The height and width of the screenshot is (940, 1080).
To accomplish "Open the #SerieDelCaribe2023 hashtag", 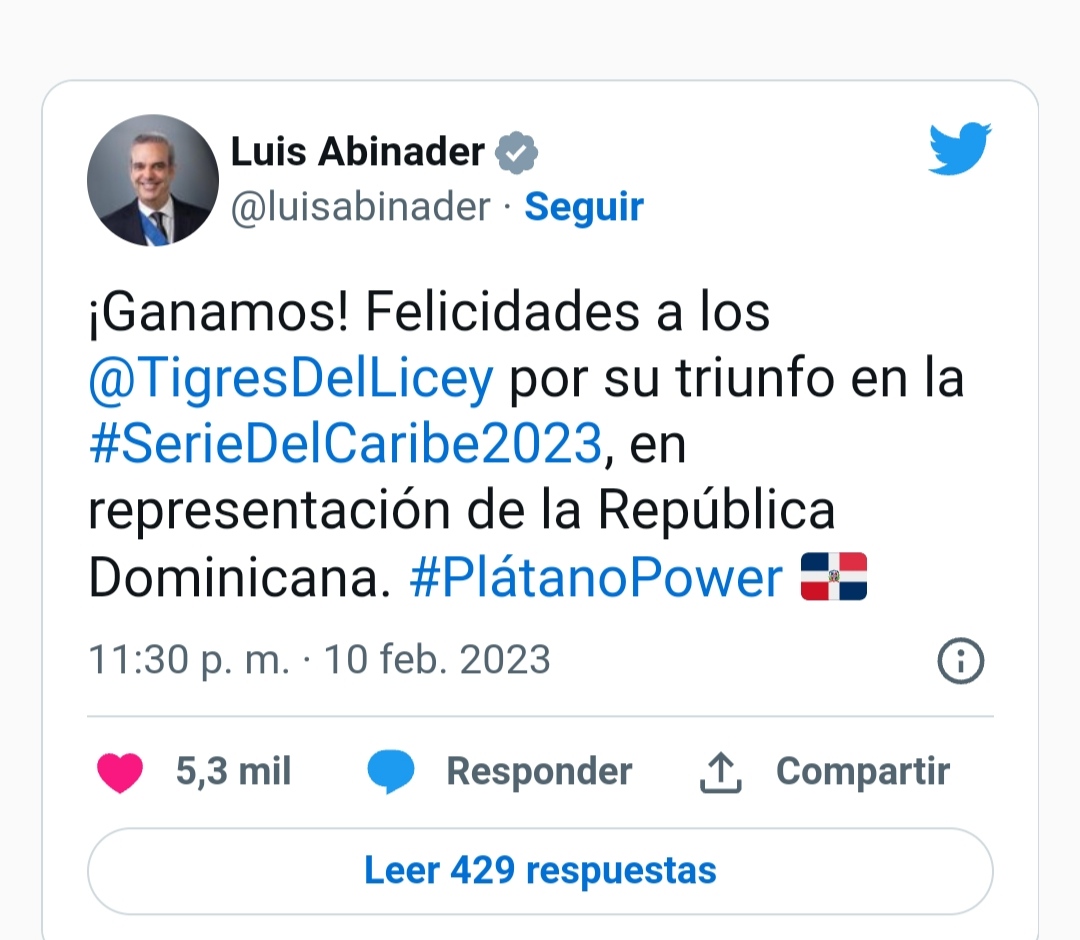I will [346, 445].
